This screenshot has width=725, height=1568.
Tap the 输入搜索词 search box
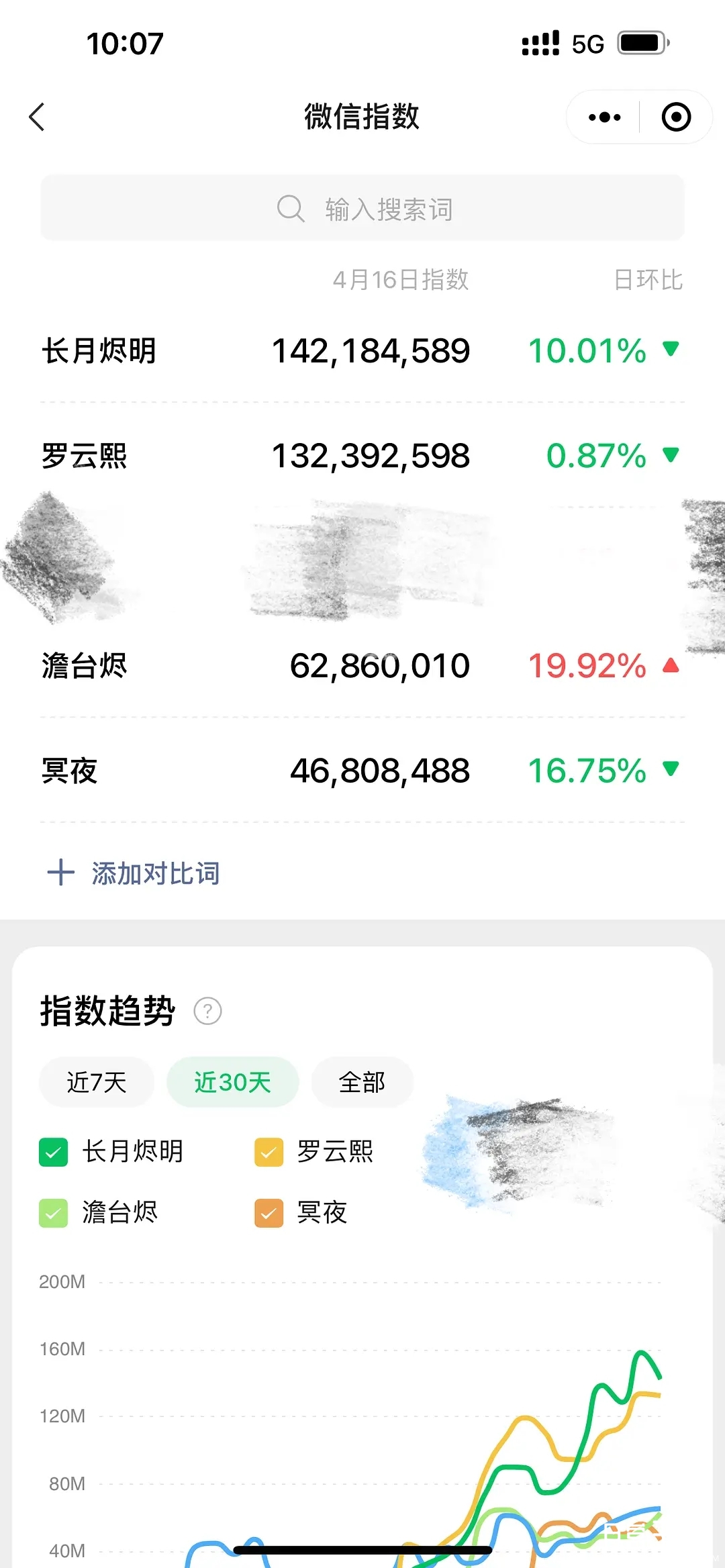pyautogui.click(x=362, y=209)
